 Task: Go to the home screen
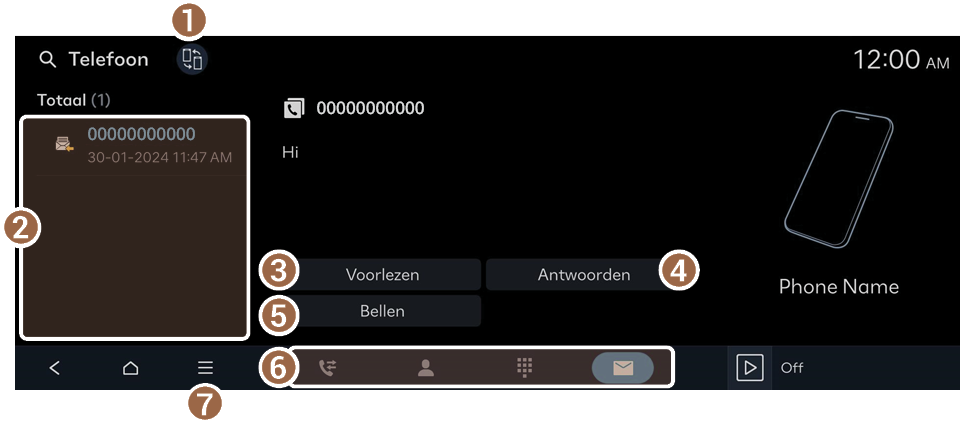130,368
